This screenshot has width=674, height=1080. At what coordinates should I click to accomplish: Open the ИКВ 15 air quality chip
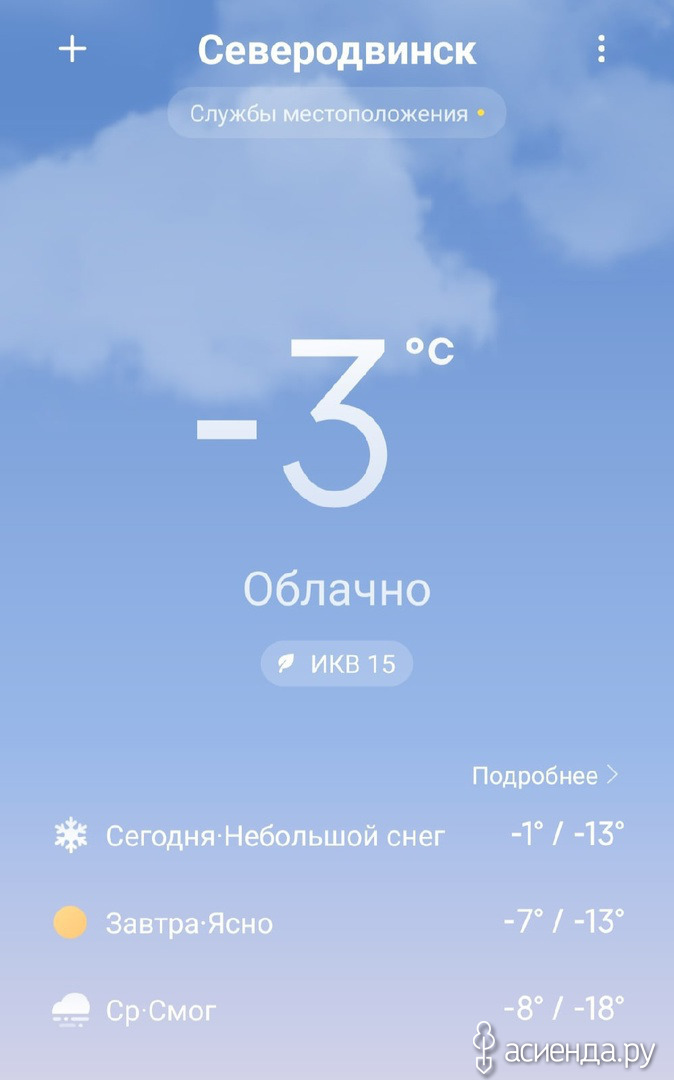337,663
